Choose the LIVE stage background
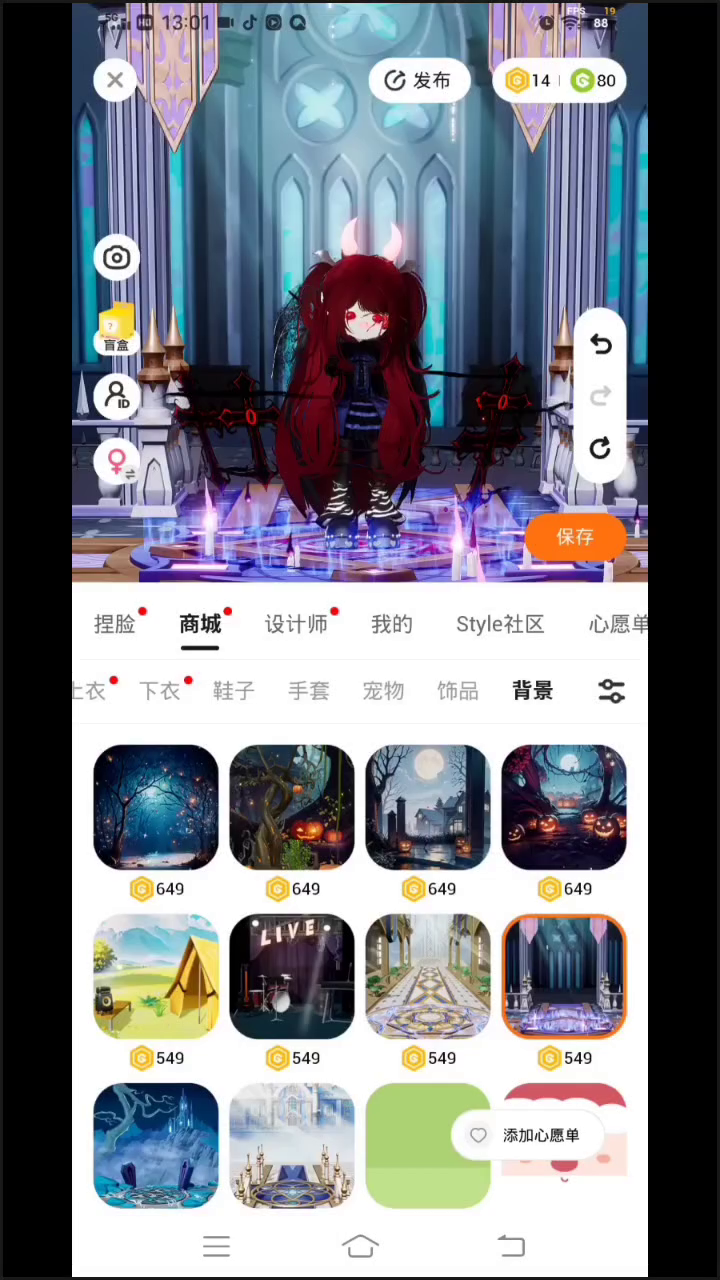Viewport: 720px width, 1280px height. (x=292, y=976)
